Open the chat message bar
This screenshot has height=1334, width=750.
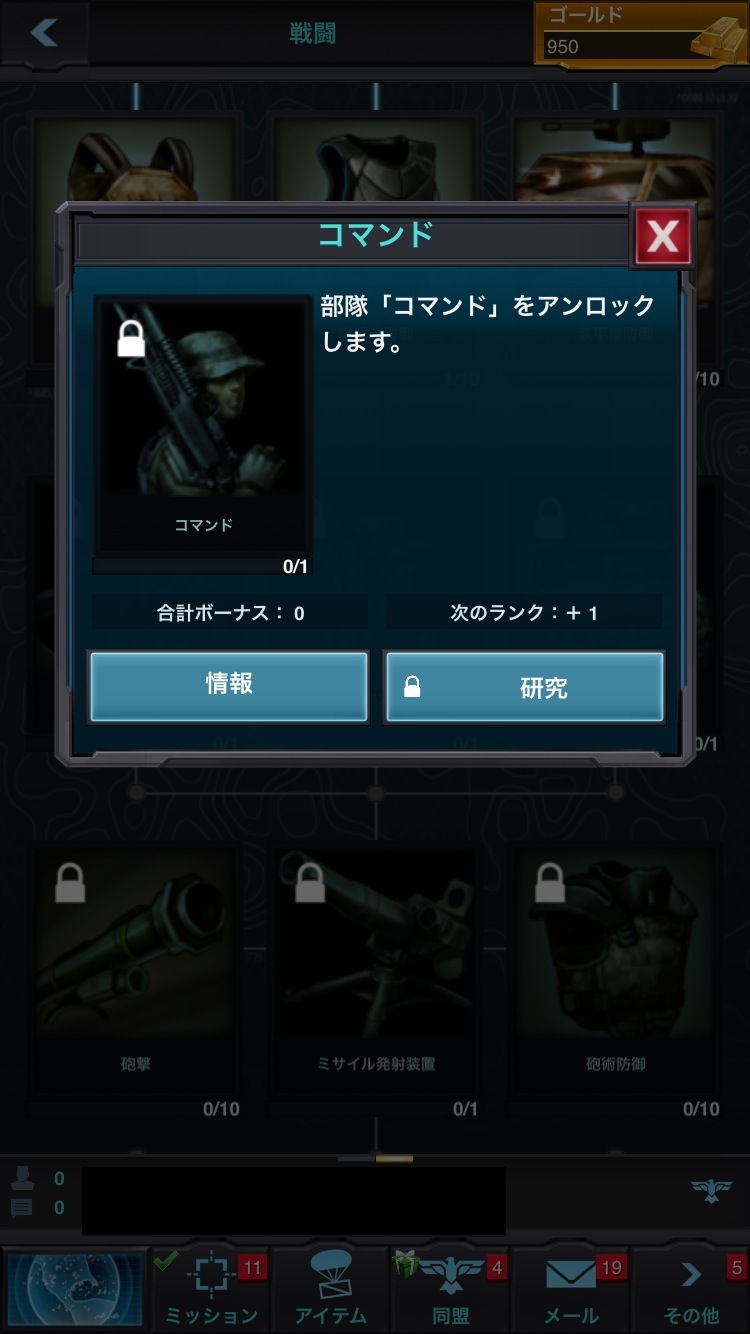[x=293, y=1200]
